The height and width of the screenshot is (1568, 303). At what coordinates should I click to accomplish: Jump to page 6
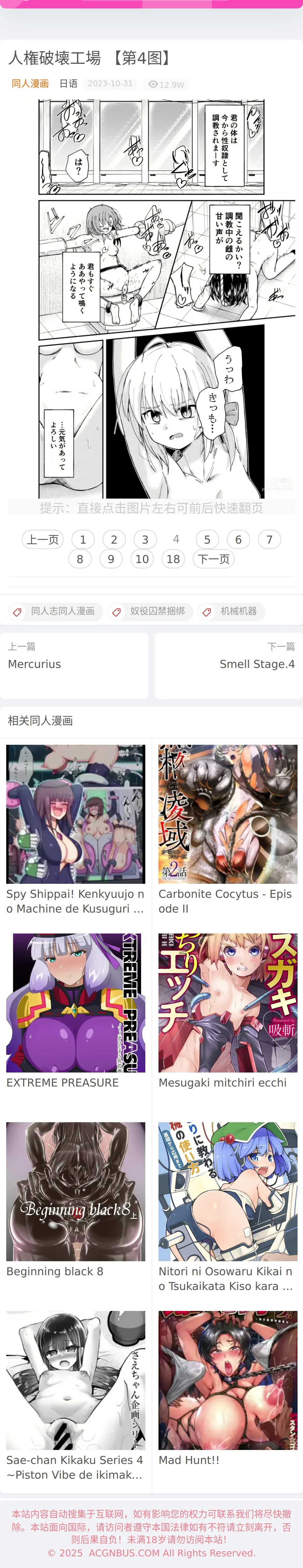click(x=238, y=539)
